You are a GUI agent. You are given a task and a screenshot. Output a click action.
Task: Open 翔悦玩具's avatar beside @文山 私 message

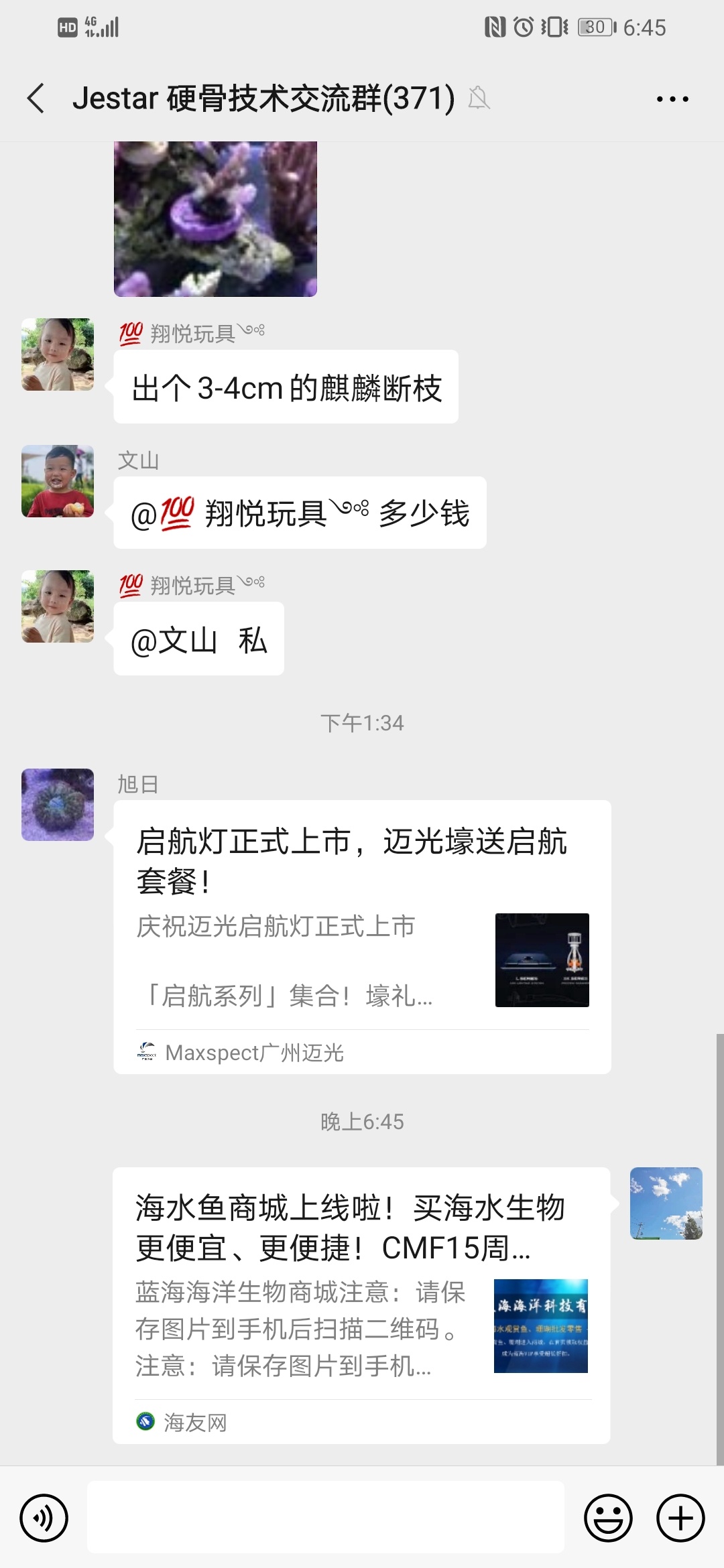click(58, 606)
